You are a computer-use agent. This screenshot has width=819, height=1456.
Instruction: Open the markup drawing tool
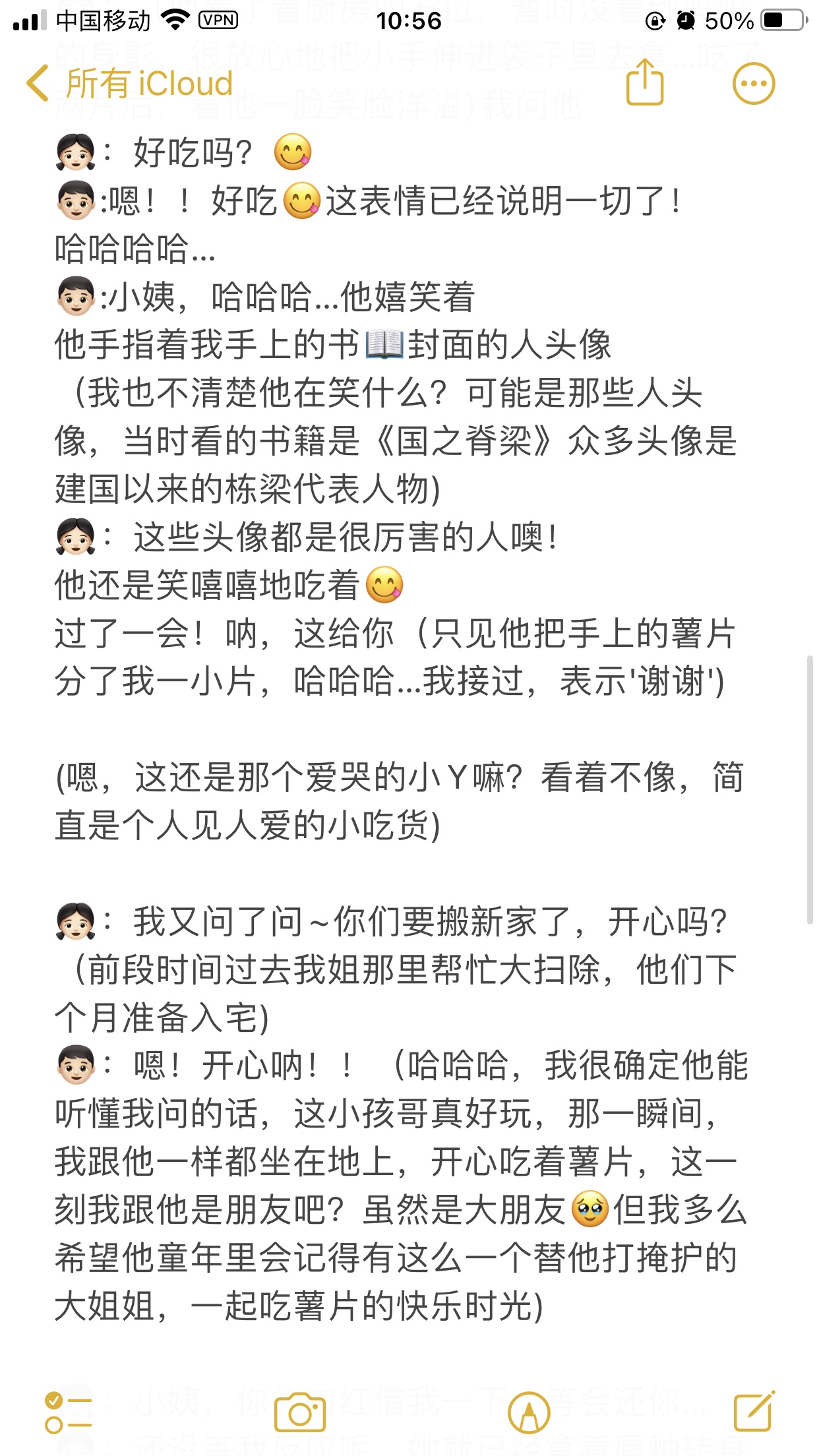point(529,1412)
